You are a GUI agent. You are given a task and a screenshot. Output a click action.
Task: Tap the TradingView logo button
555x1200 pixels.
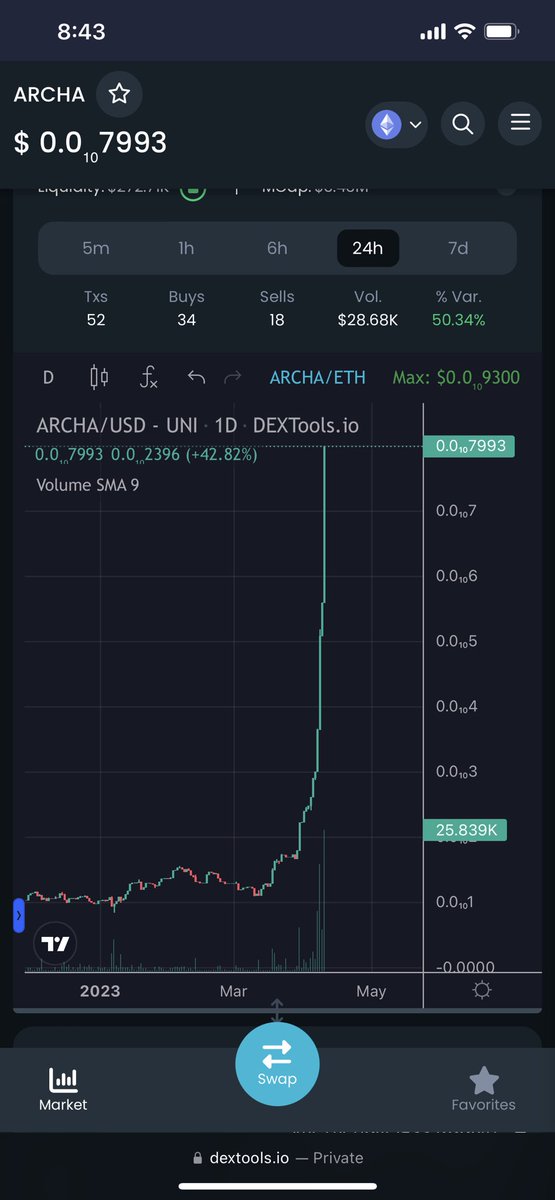coord(55,943)
